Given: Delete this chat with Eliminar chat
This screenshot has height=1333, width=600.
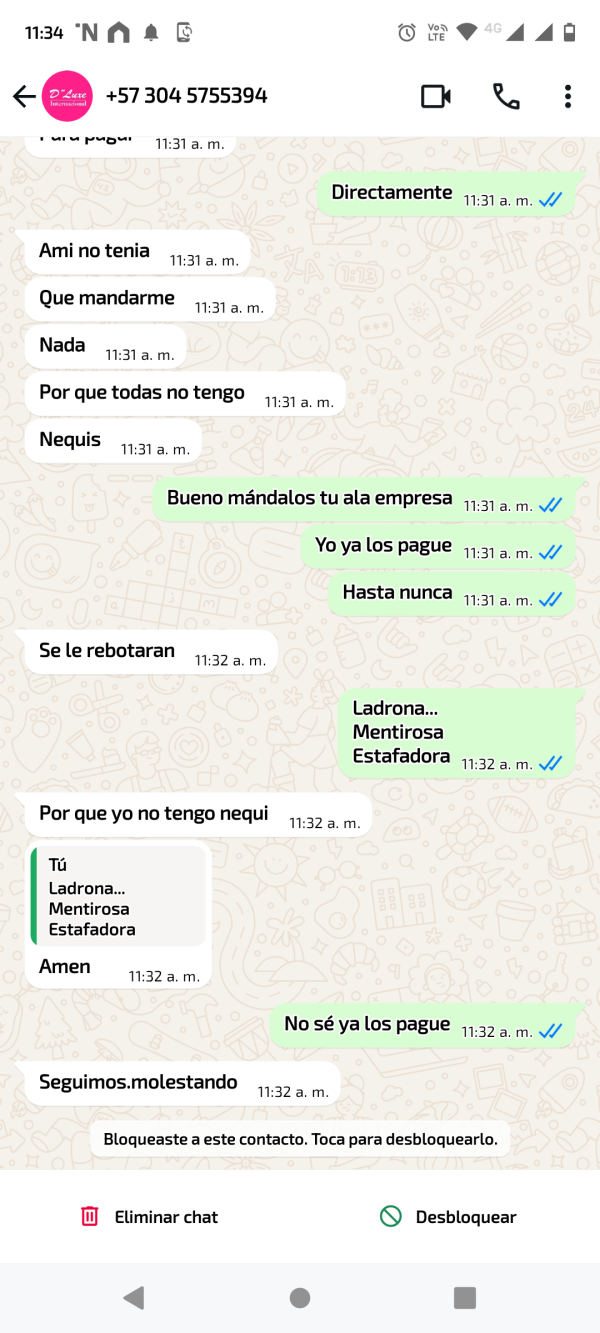Looking at the screenshot, I should pyautogui.click(x=150, y=1217).
